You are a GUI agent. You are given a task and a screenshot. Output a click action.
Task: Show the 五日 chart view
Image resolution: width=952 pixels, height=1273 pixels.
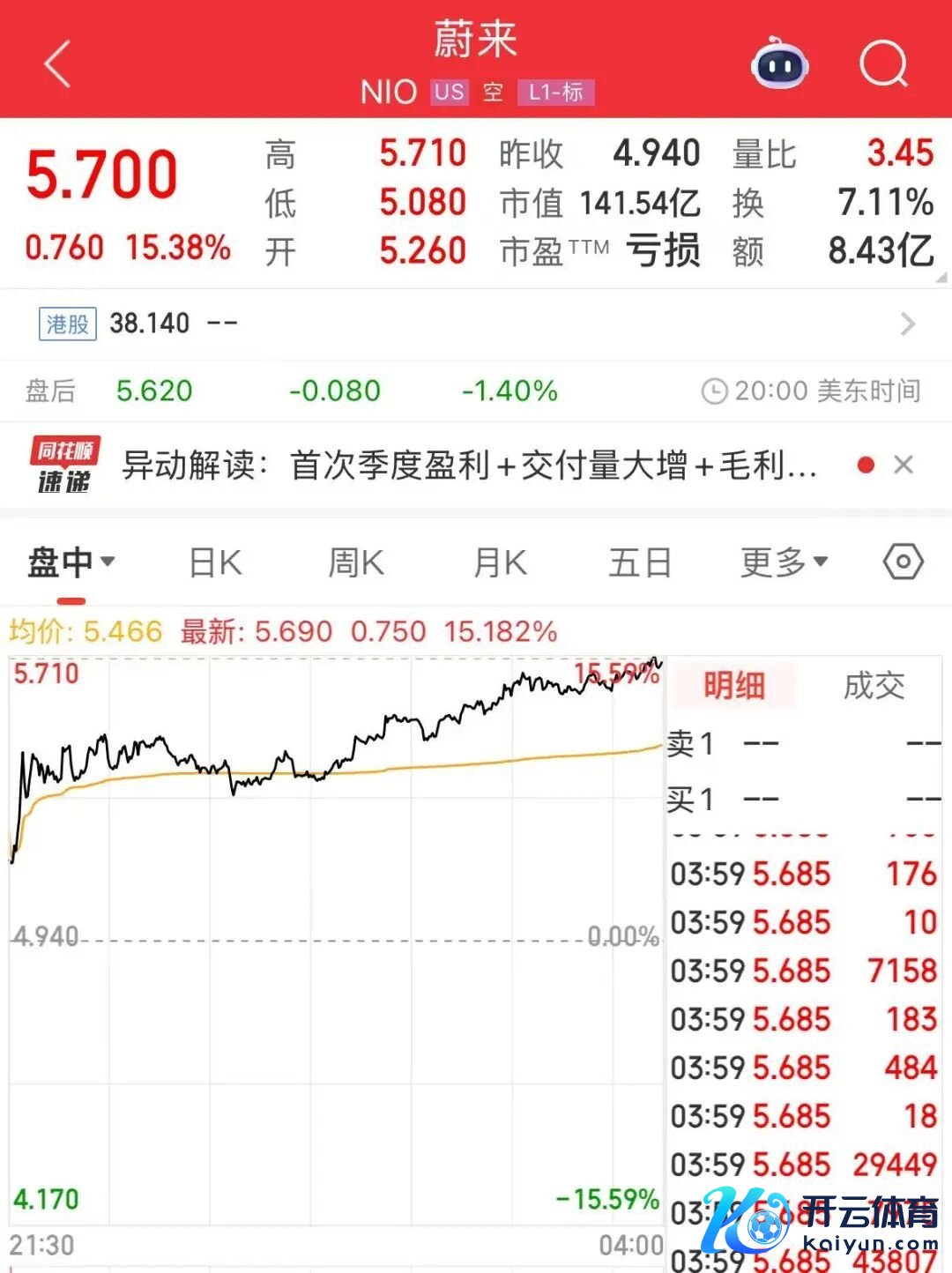(x=640, y=562)
